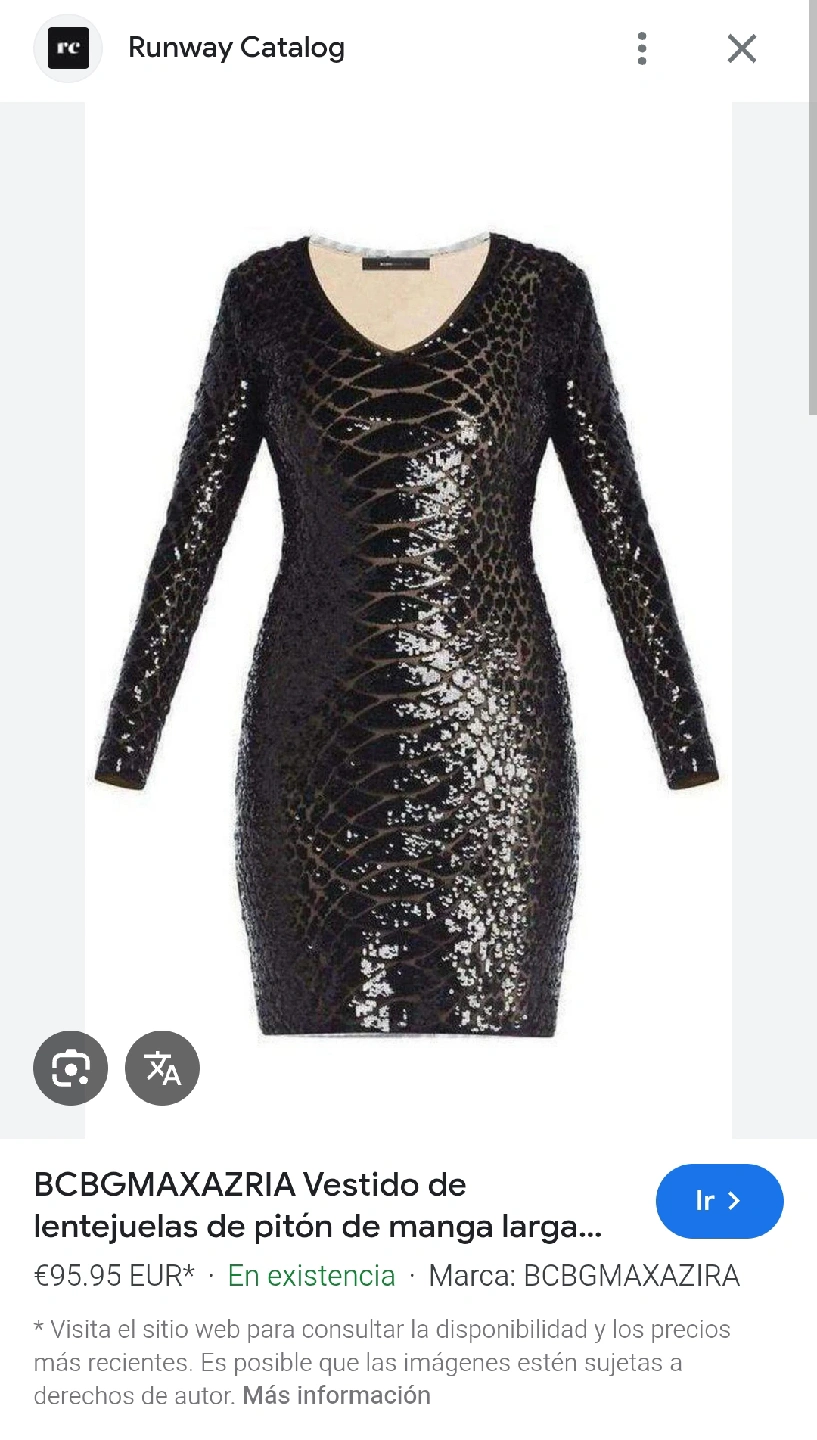Open the Runway Catalog source site

[236, 48]
